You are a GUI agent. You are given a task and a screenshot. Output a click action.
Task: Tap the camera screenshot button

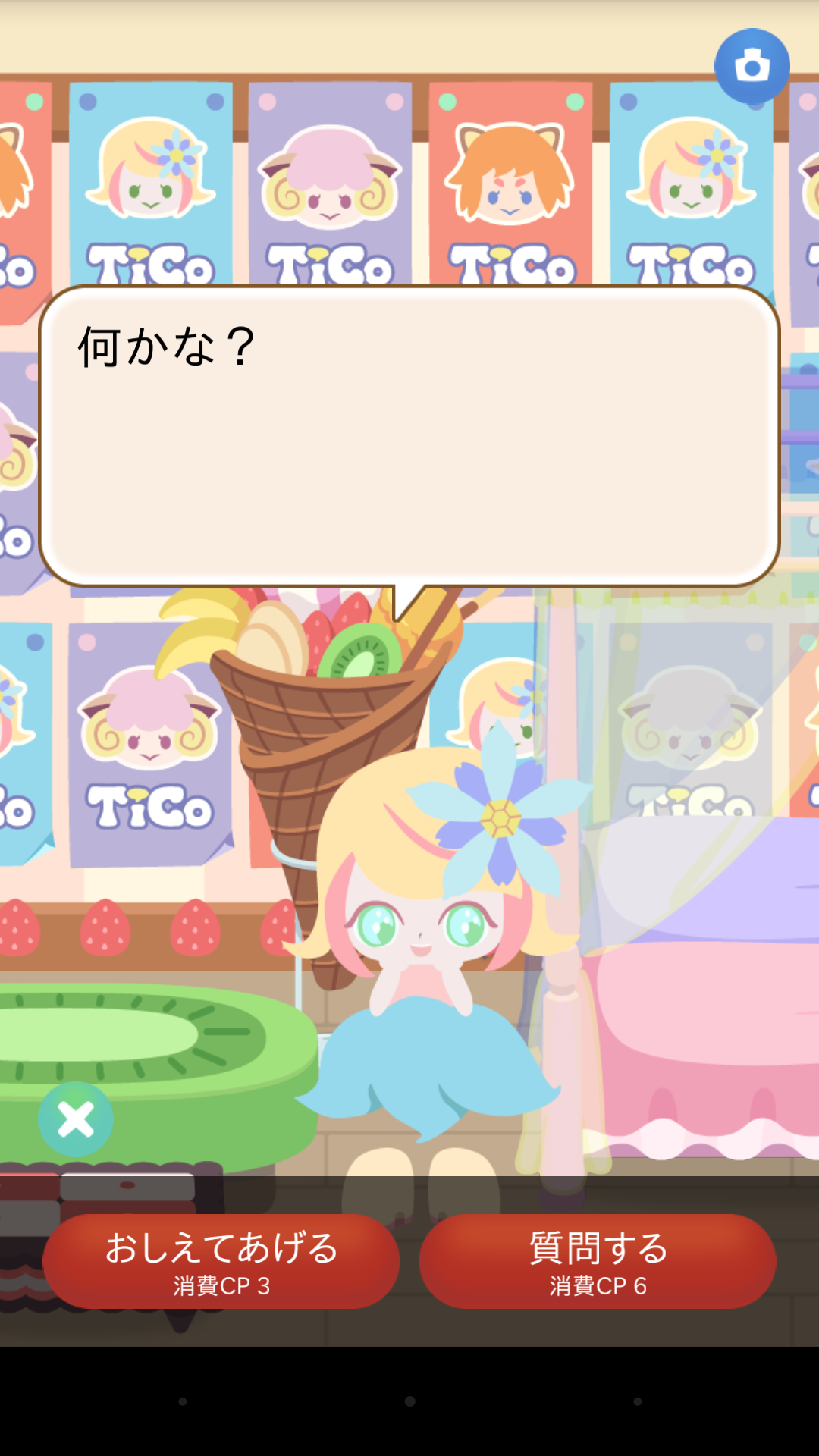point(752,67)
